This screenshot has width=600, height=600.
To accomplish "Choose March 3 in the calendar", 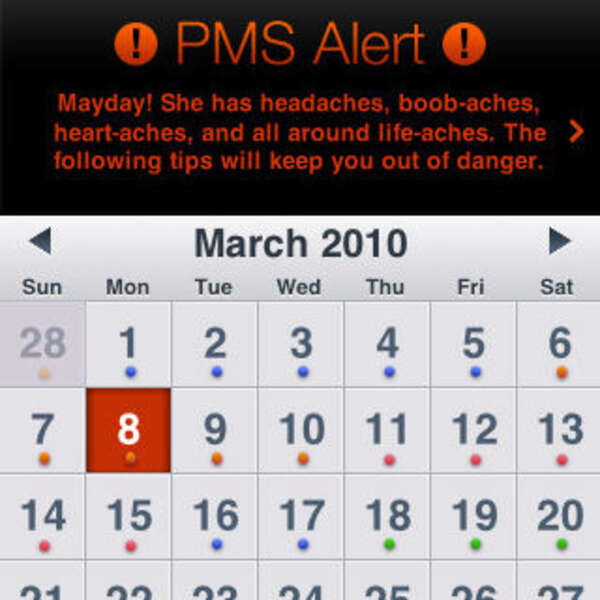I will (301, 344).
